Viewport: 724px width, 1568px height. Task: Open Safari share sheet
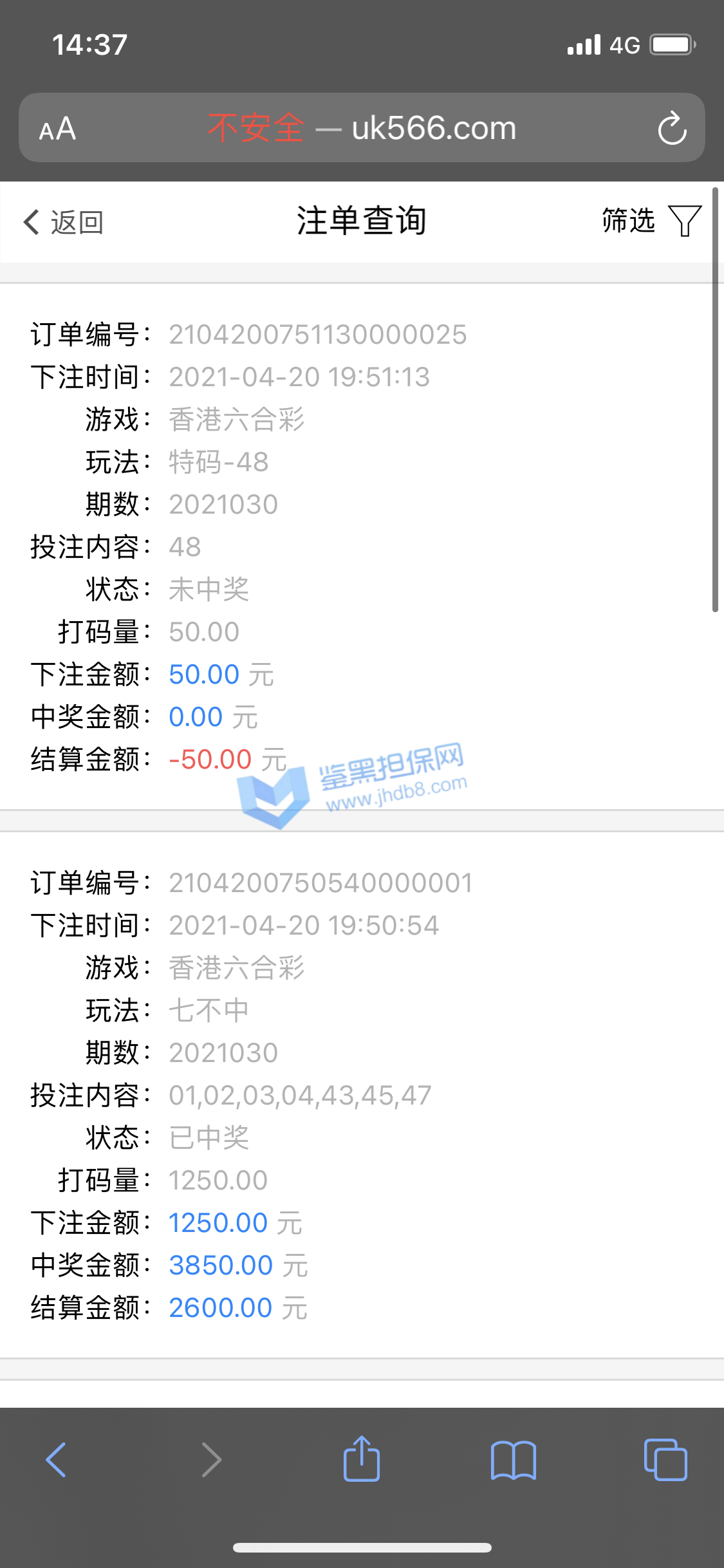(362, 1459)
